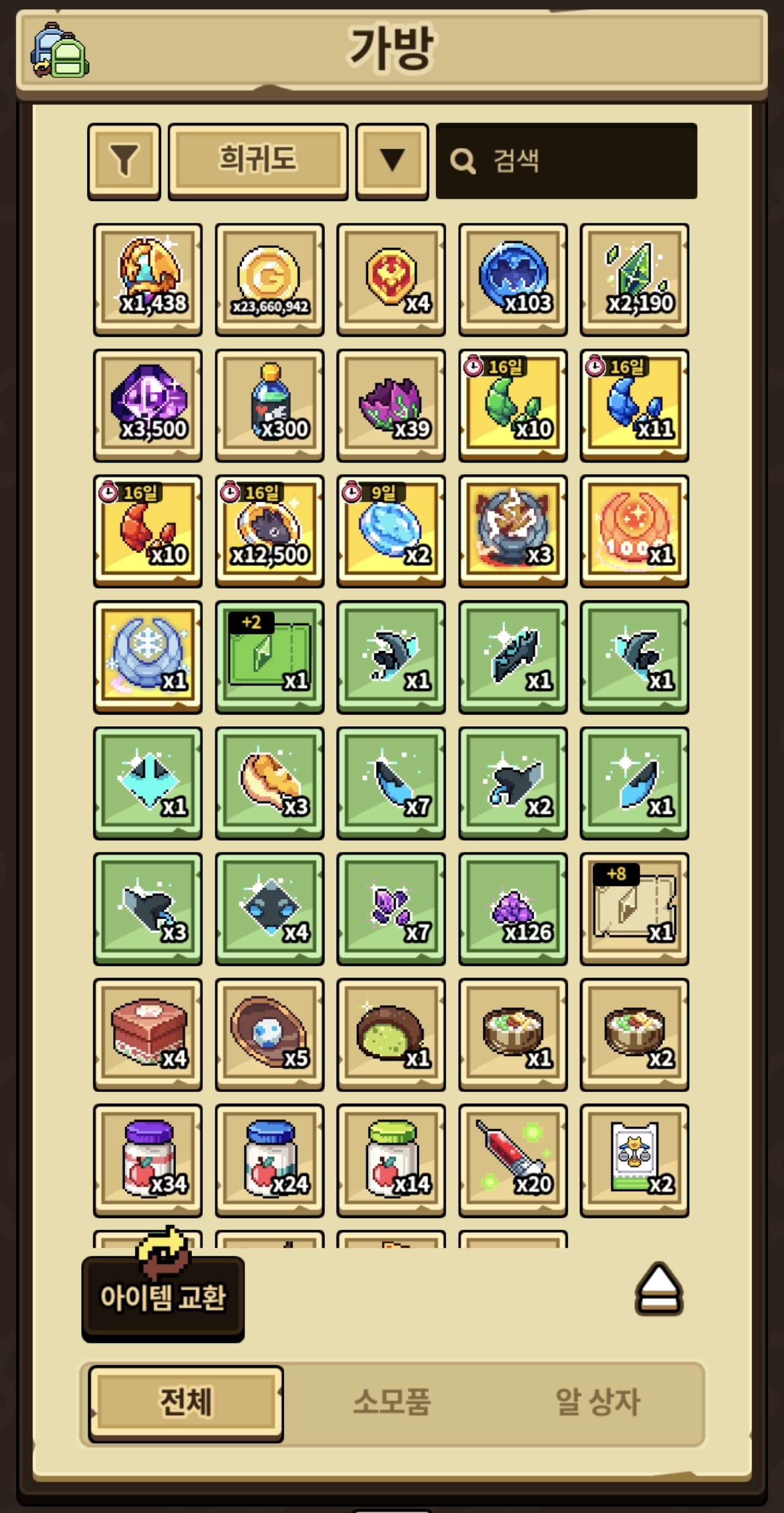Open the potion bottle item x300
The image size is (784, 1513).
coord(270,405)
